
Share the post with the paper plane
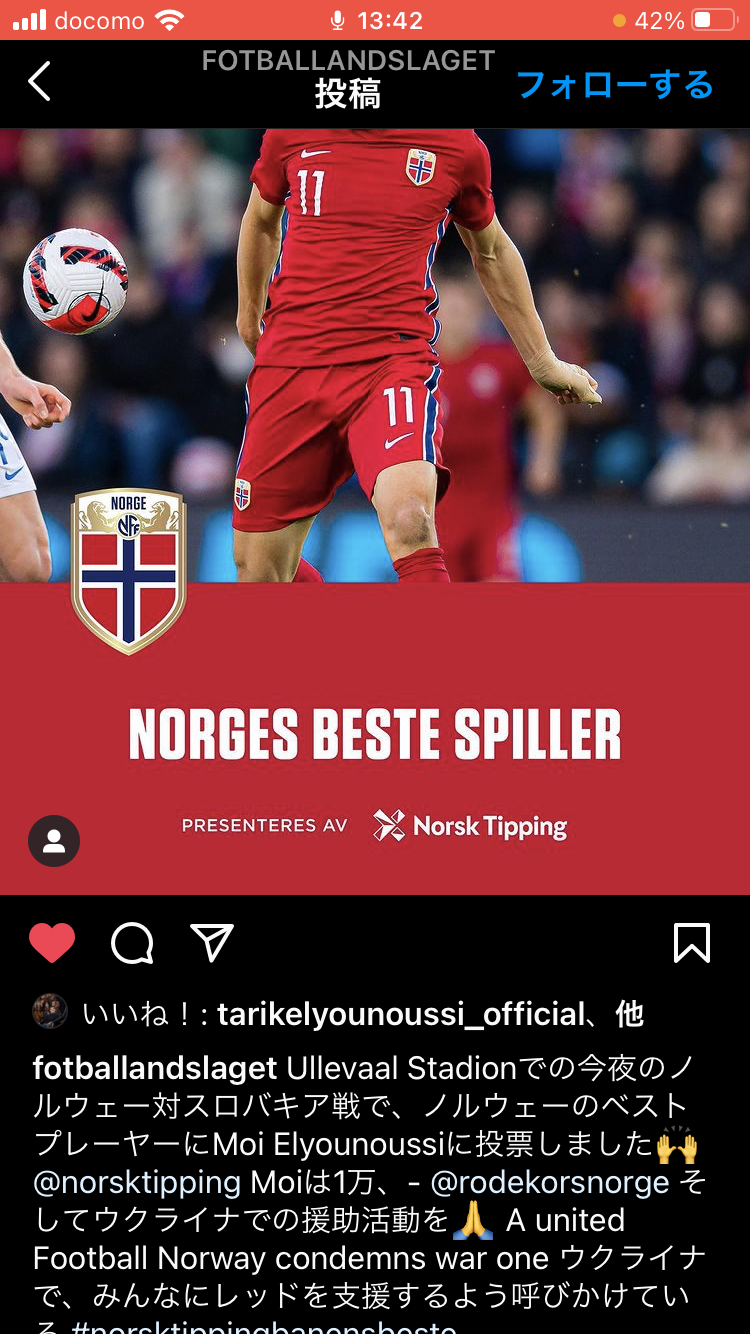212,943
